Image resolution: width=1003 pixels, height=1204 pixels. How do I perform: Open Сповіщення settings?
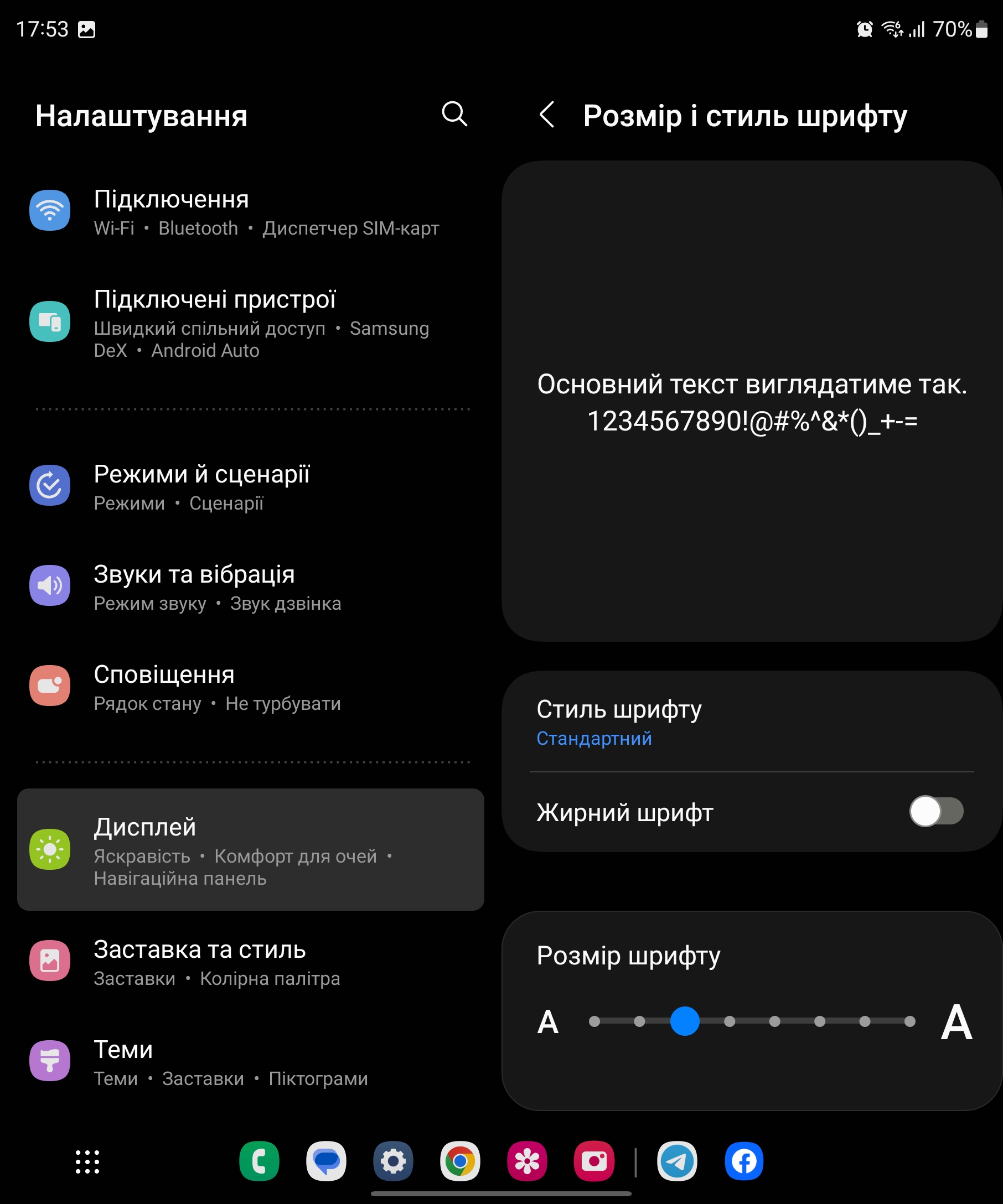click(251, 686)
